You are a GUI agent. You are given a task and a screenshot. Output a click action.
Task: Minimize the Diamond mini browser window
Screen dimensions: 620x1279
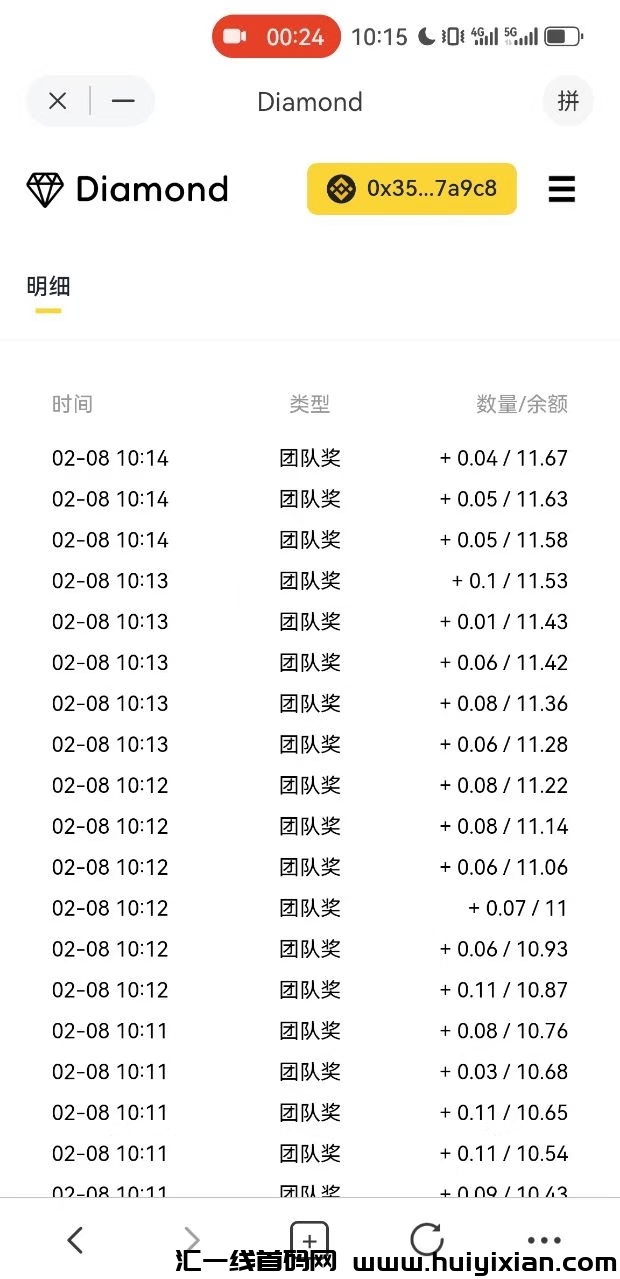[123, 101]
